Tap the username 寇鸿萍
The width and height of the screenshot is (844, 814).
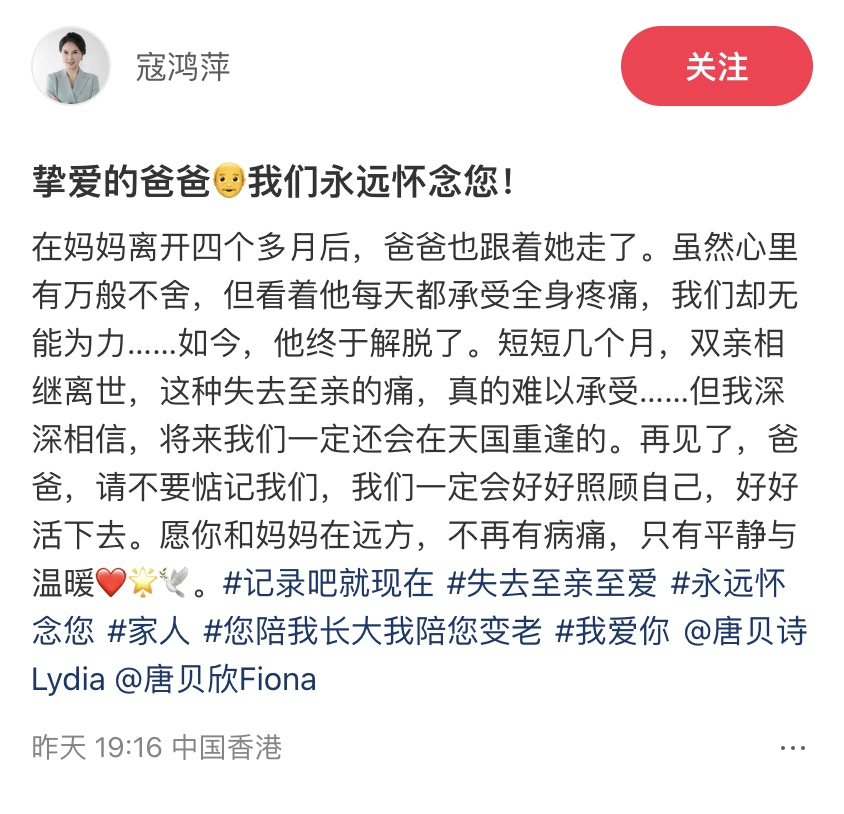[x=183, y=67]
